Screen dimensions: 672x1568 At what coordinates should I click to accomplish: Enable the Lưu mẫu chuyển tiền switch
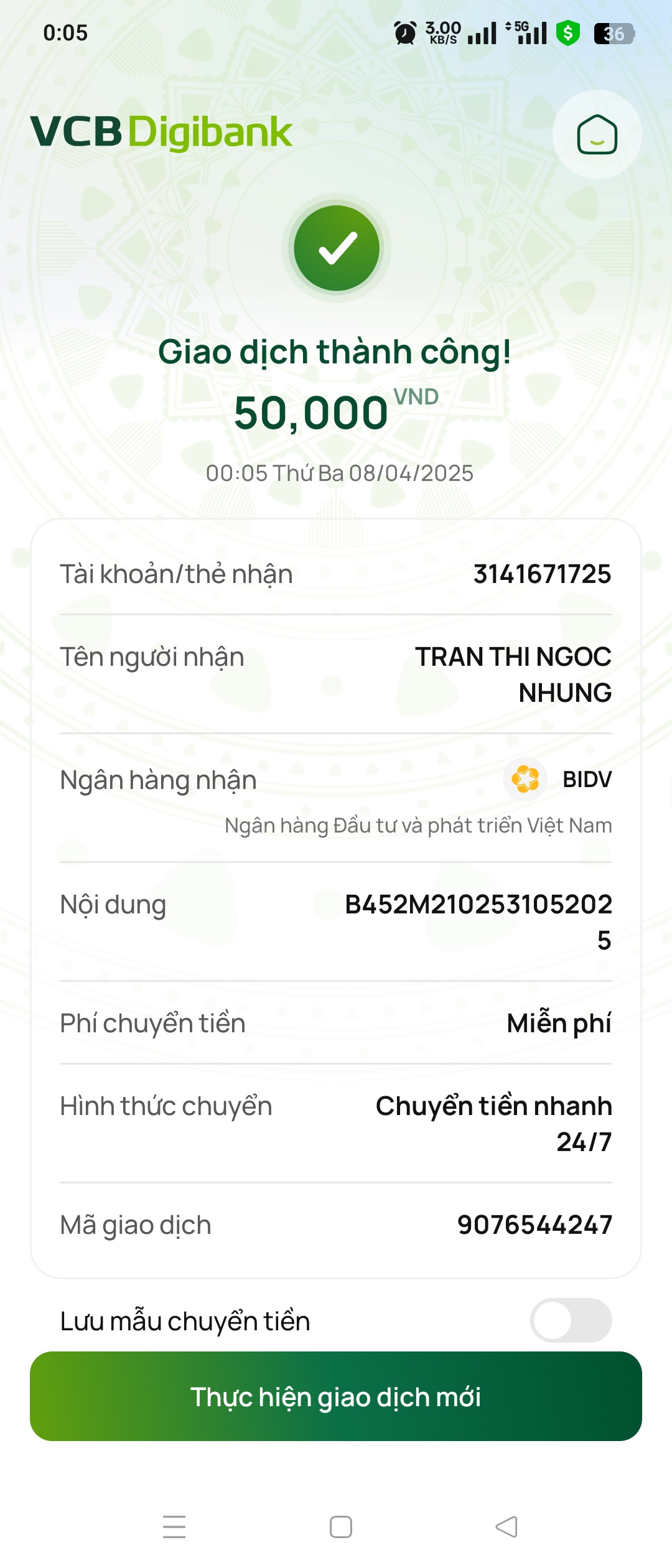[571, 1320]
